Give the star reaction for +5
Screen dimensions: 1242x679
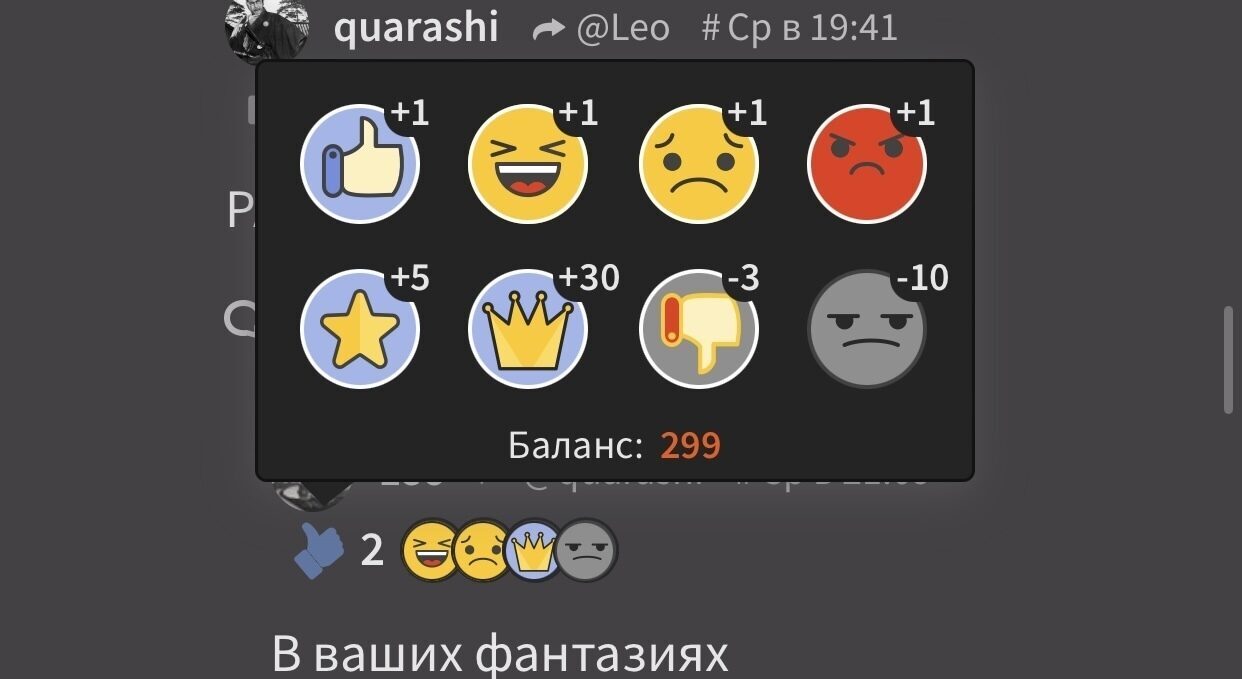[x=360, y=328]
